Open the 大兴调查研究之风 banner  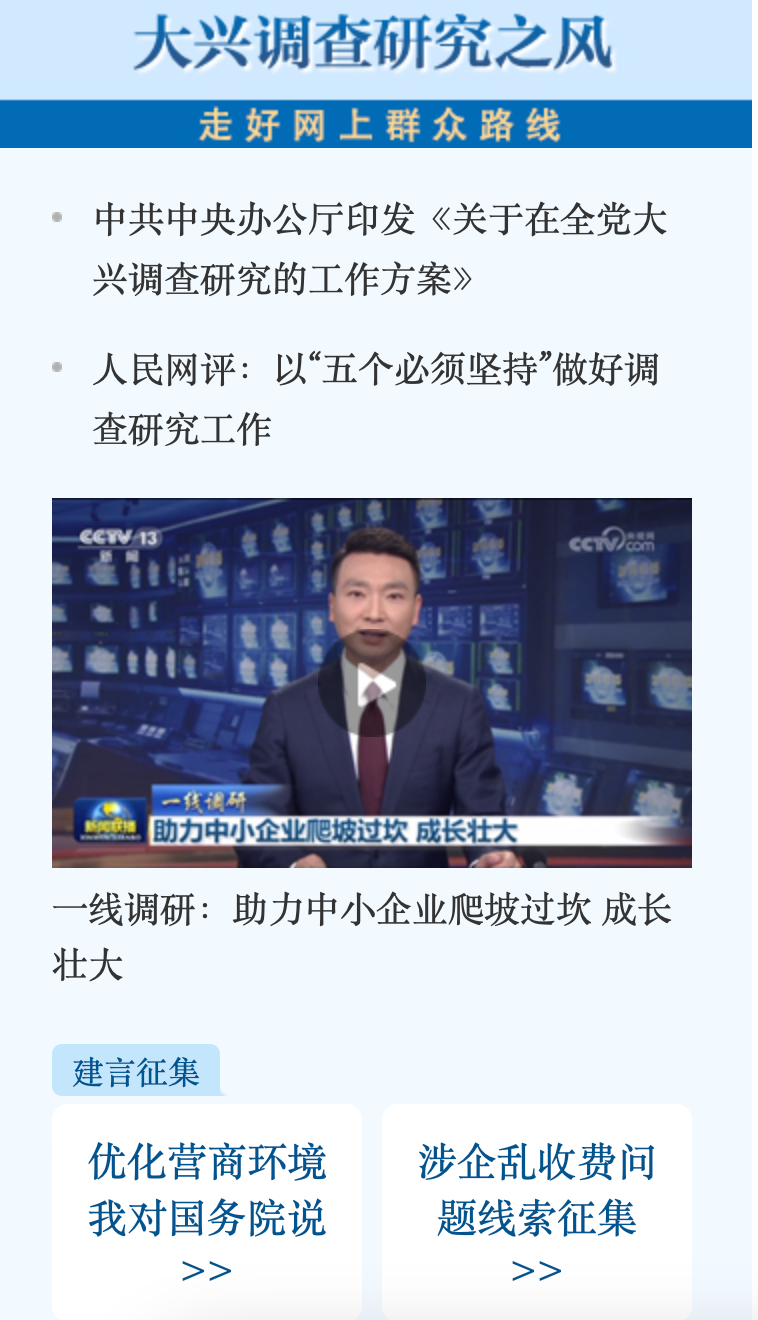[375, 72]
